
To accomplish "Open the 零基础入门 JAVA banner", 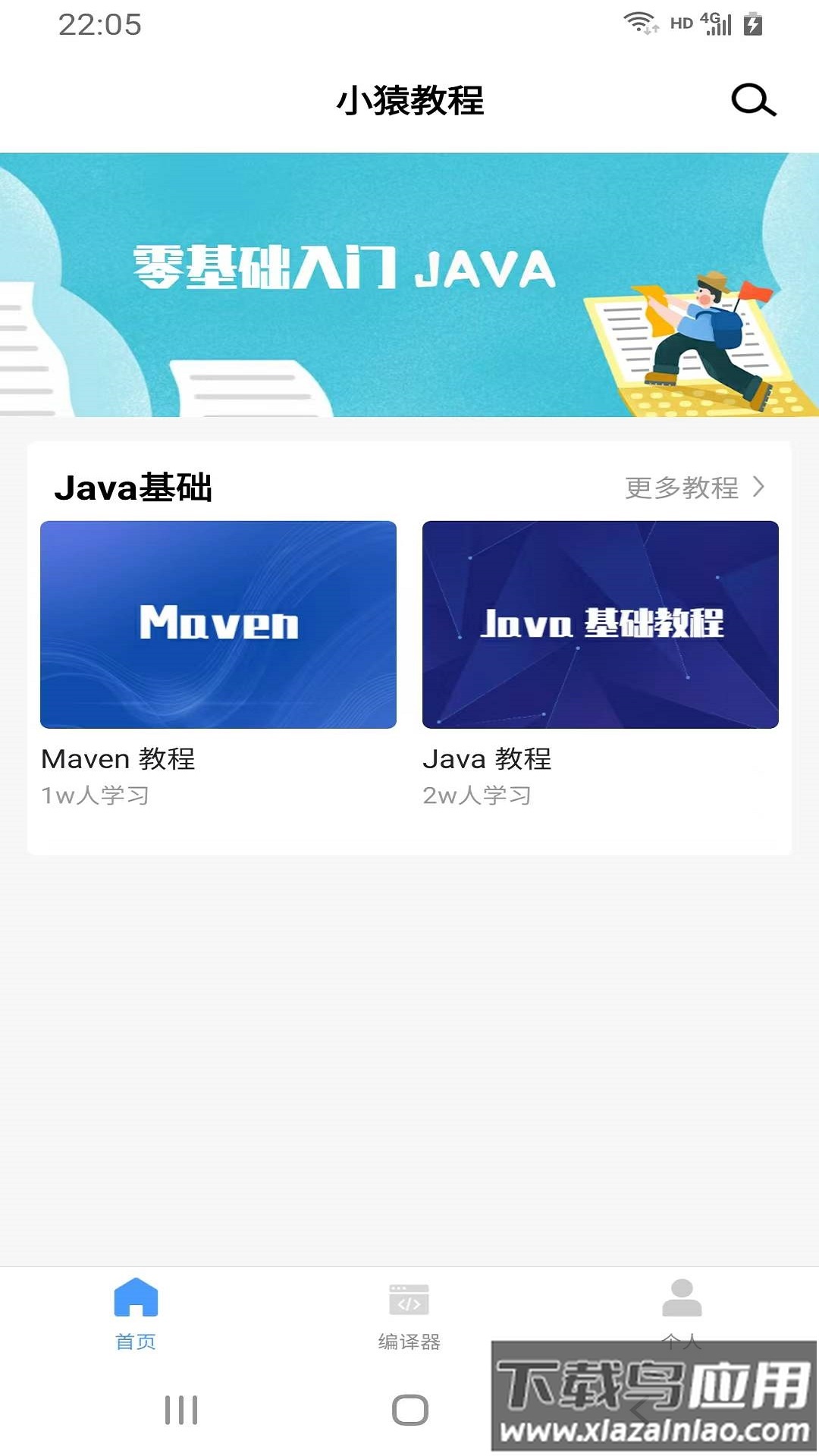I will 409,284.
